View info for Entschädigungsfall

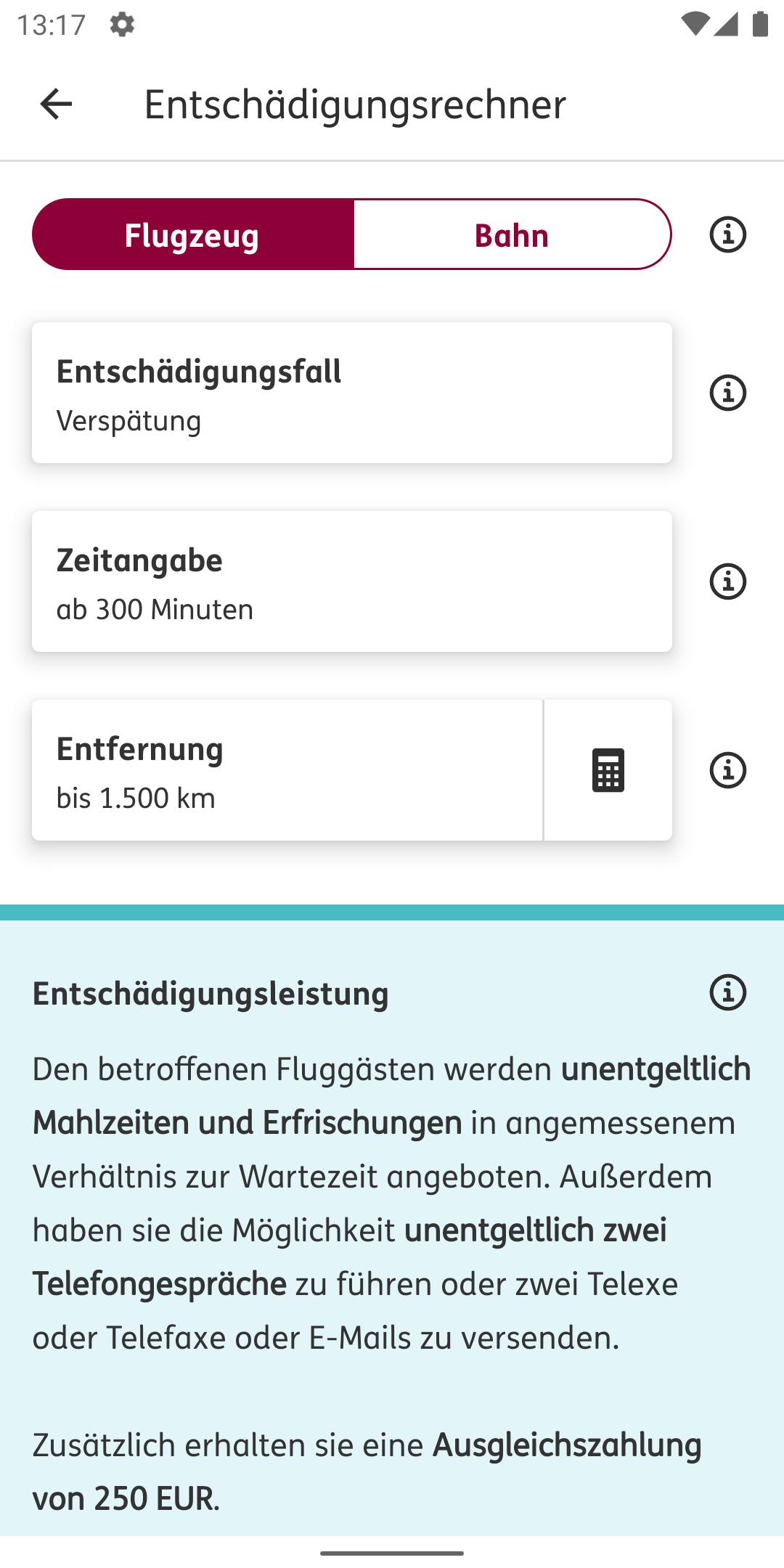coord(729,392)
